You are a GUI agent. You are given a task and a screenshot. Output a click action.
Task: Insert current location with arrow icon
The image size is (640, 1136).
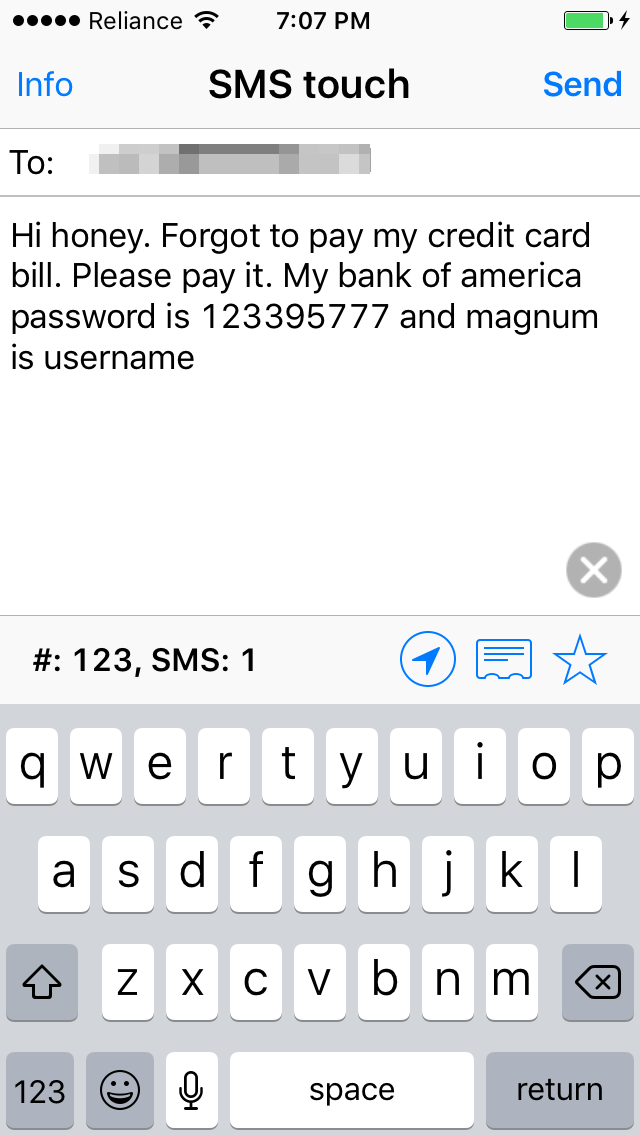click(x=428, y=660)
